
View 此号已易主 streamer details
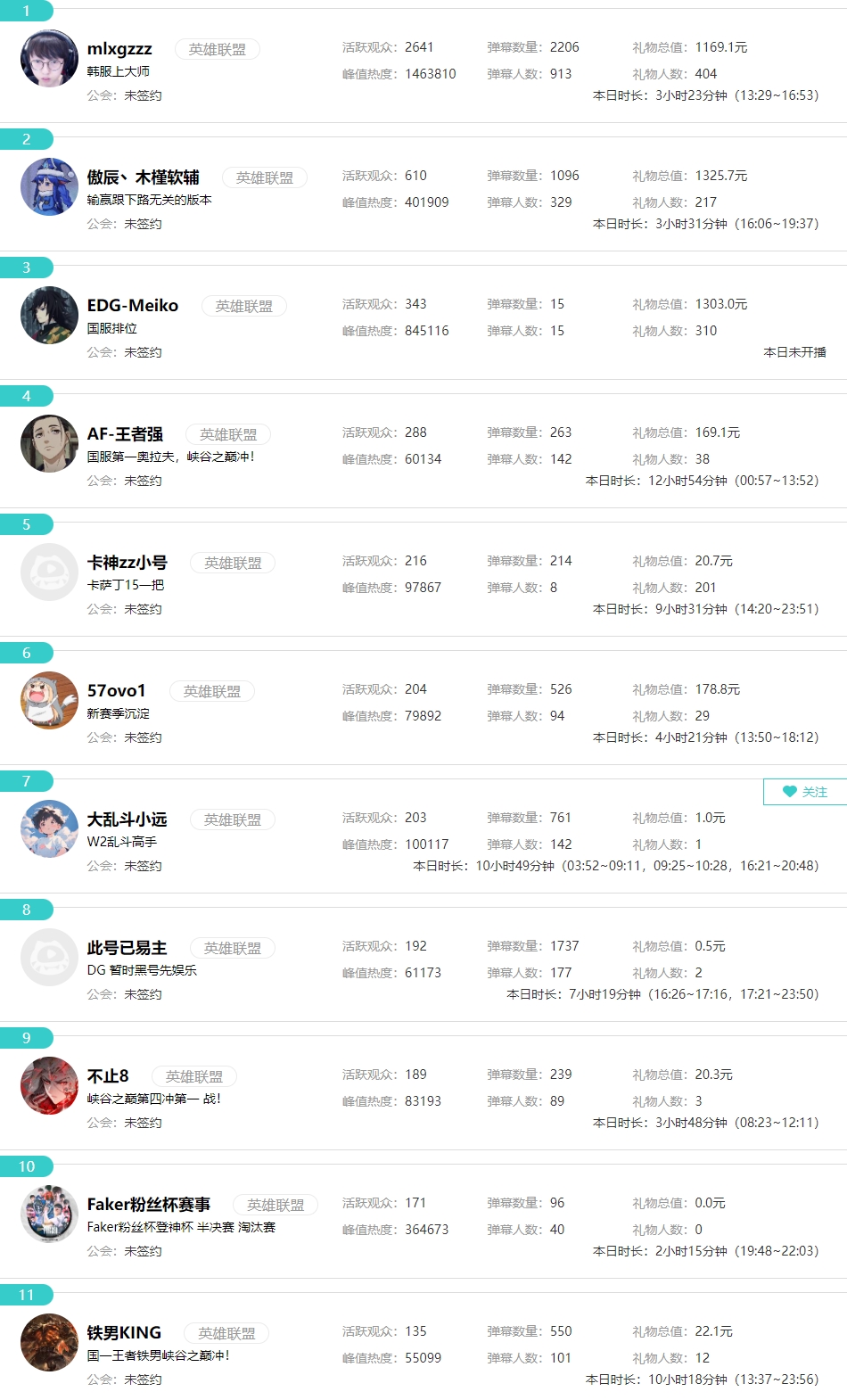click(127, 948)
